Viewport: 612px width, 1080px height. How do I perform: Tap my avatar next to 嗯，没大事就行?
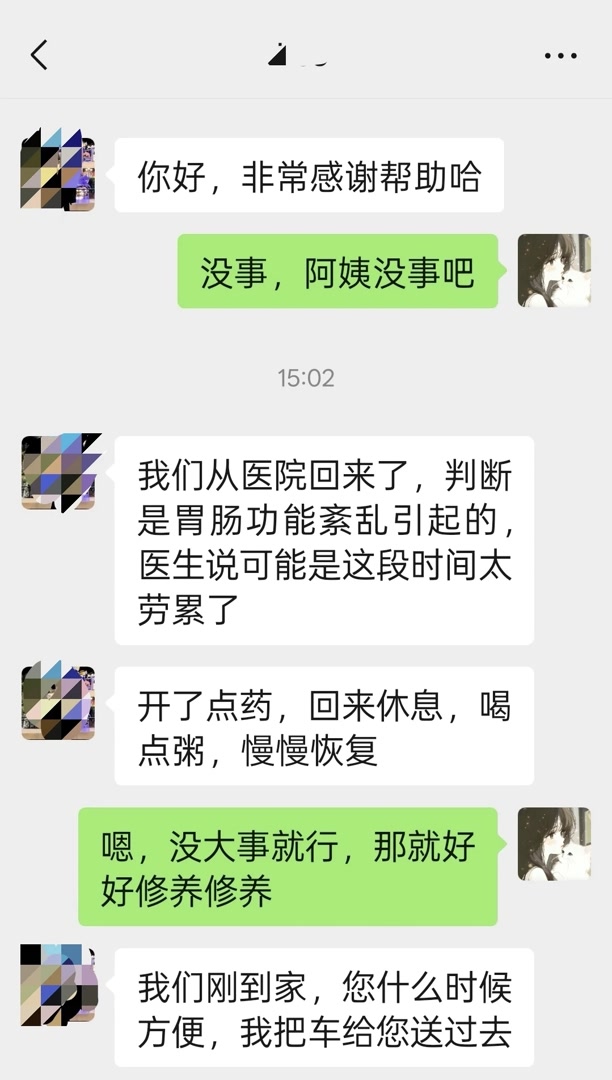coord(554,843)
